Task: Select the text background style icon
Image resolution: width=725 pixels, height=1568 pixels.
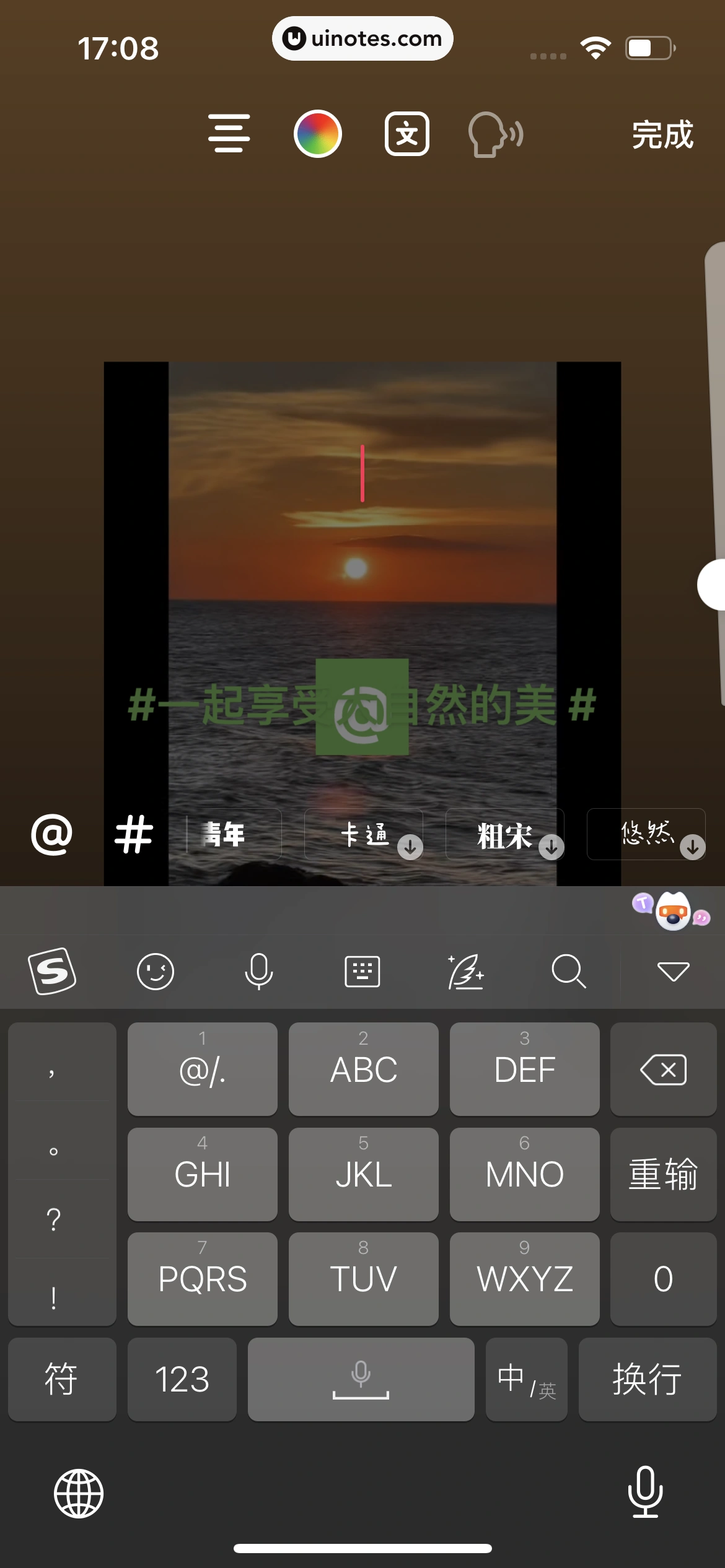Action: point(406,133)
